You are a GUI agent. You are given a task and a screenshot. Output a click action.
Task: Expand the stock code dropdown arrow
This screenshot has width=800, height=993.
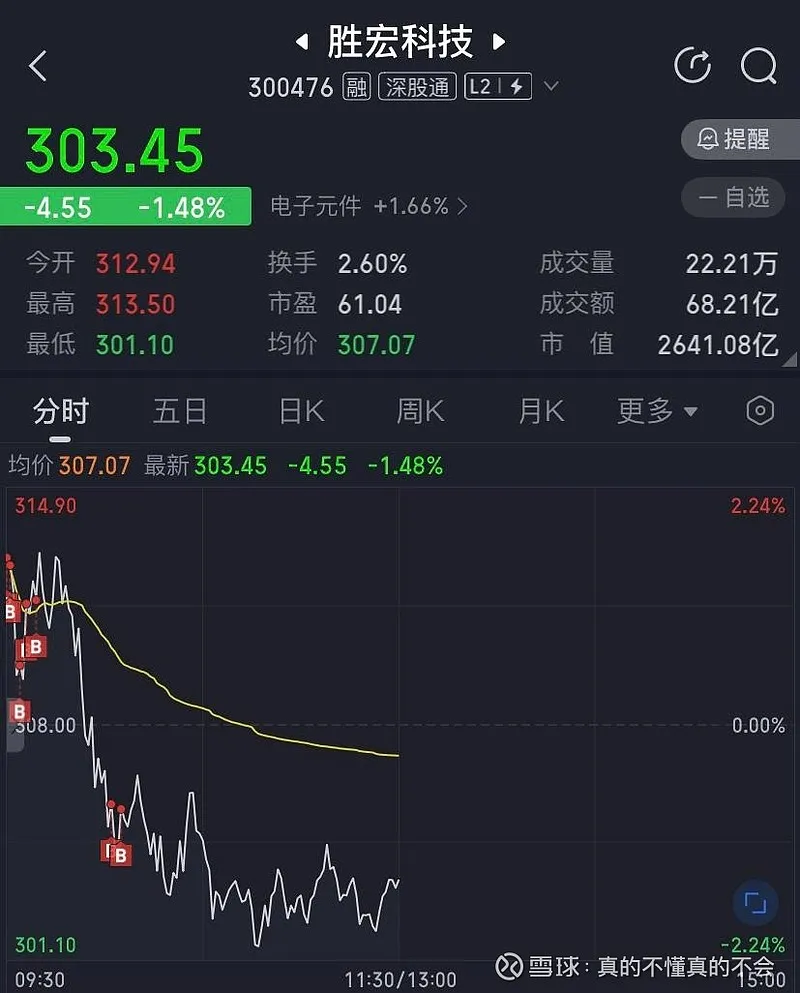[550, 87]
